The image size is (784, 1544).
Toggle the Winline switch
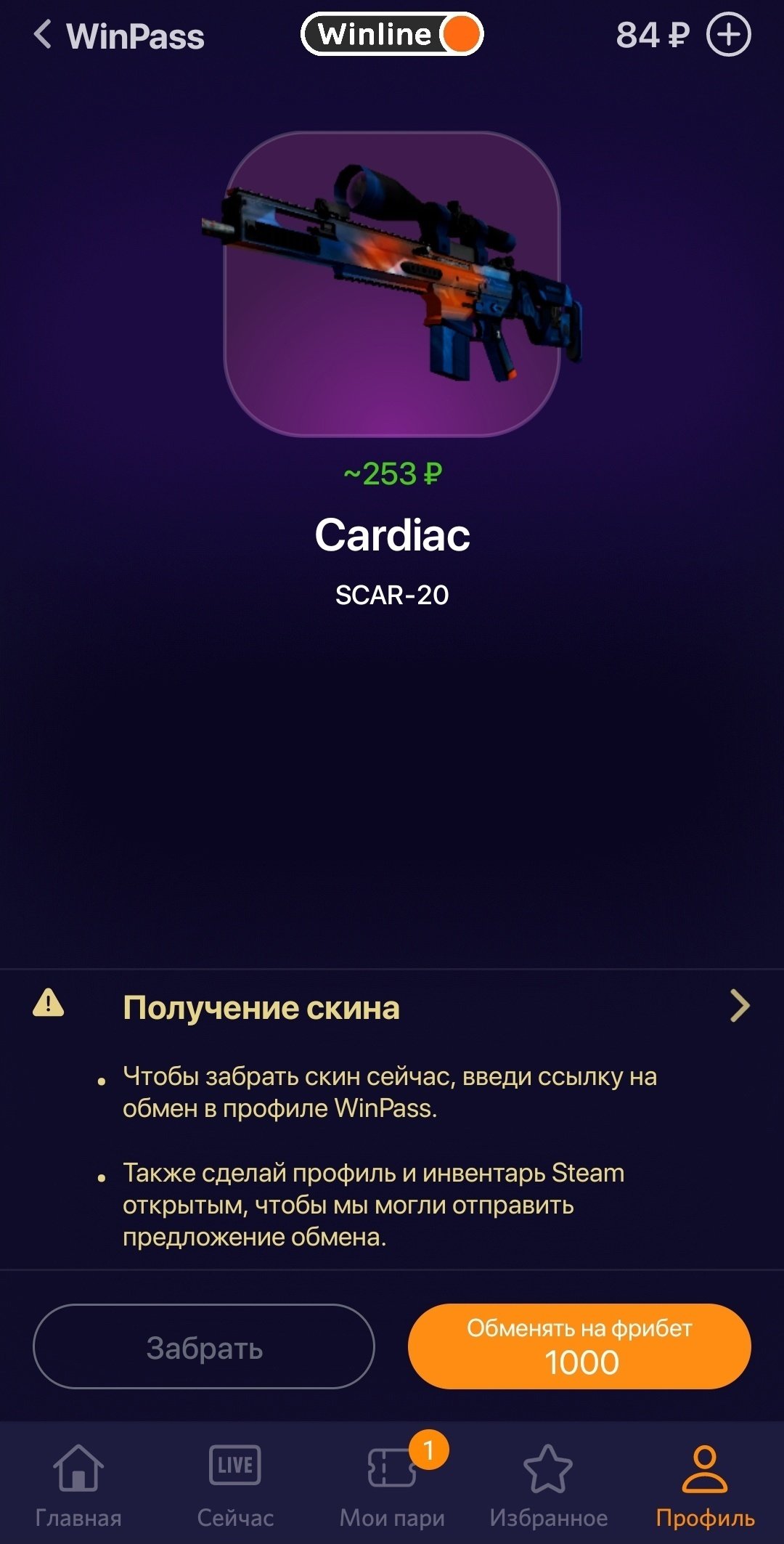point(392,34)
